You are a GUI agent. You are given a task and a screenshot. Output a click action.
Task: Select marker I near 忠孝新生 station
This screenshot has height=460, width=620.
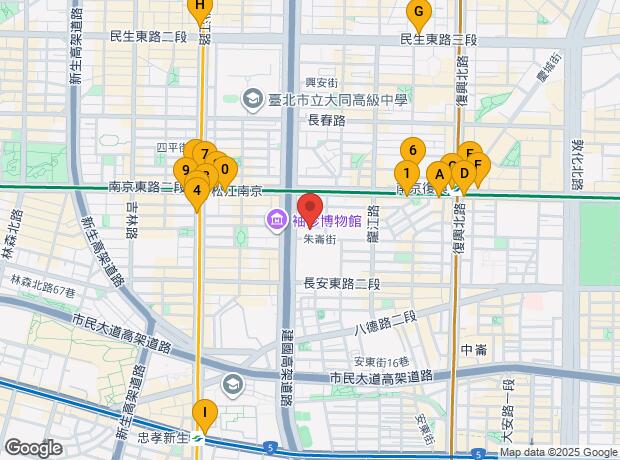pos(205,414)
